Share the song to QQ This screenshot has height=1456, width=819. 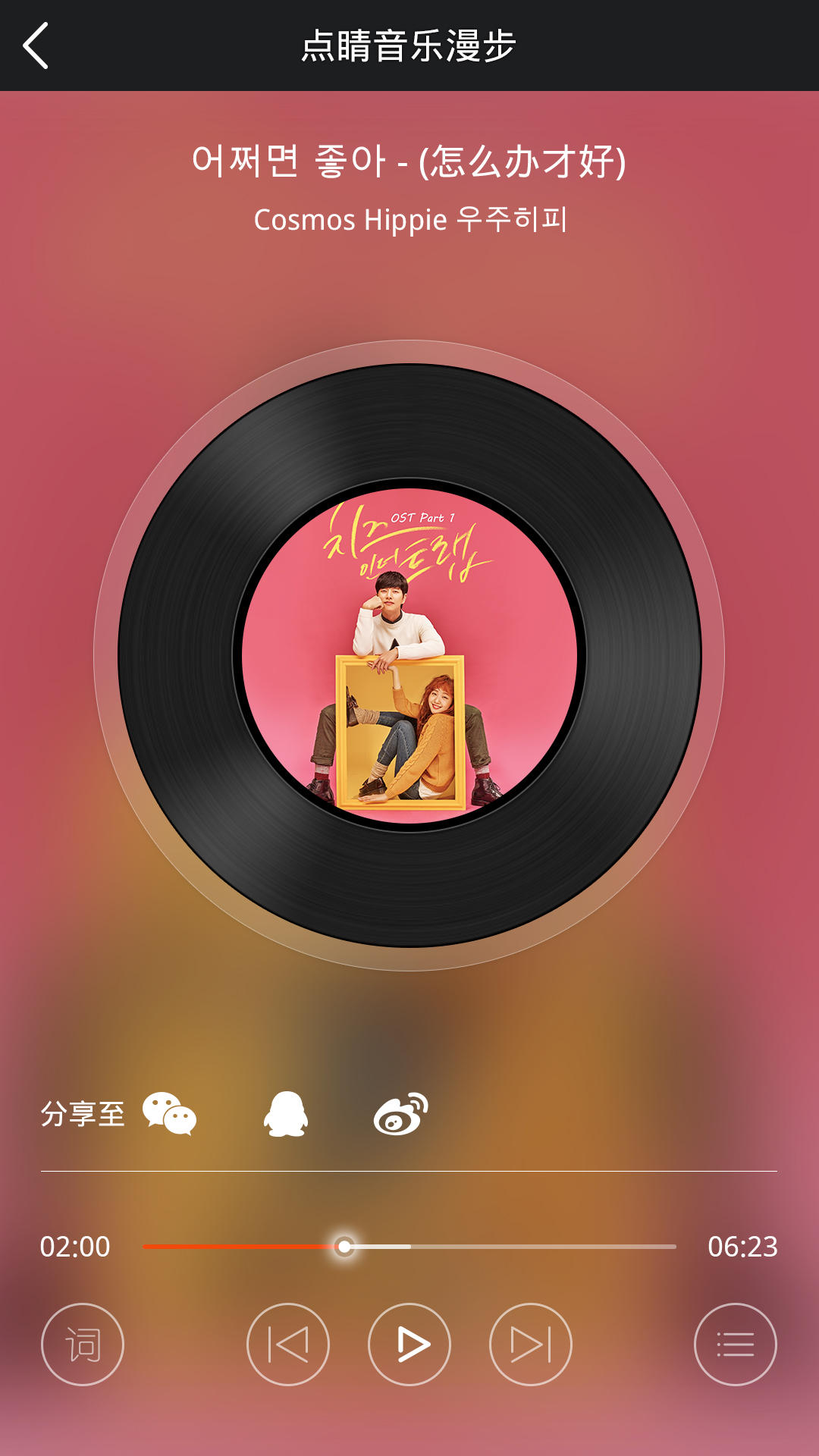[286, 1113]
